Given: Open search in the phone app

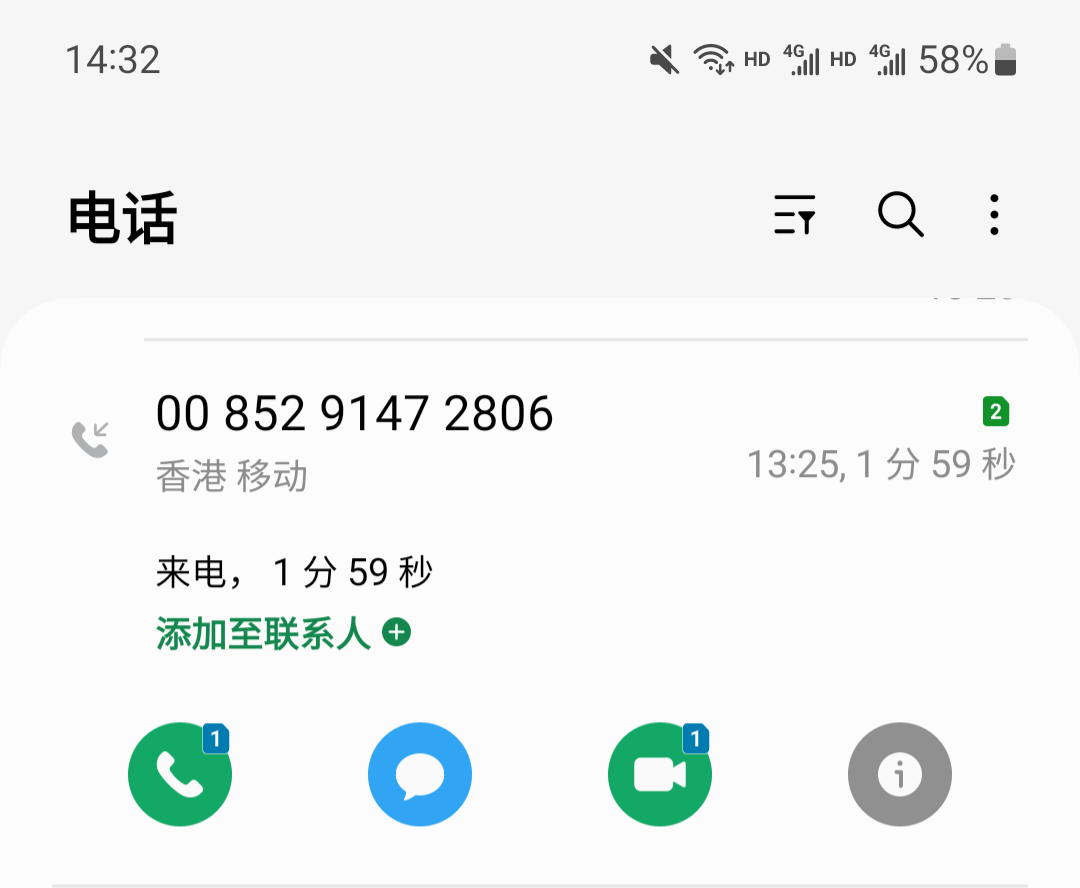Looking at the screenshot, I should pos(900,214).
